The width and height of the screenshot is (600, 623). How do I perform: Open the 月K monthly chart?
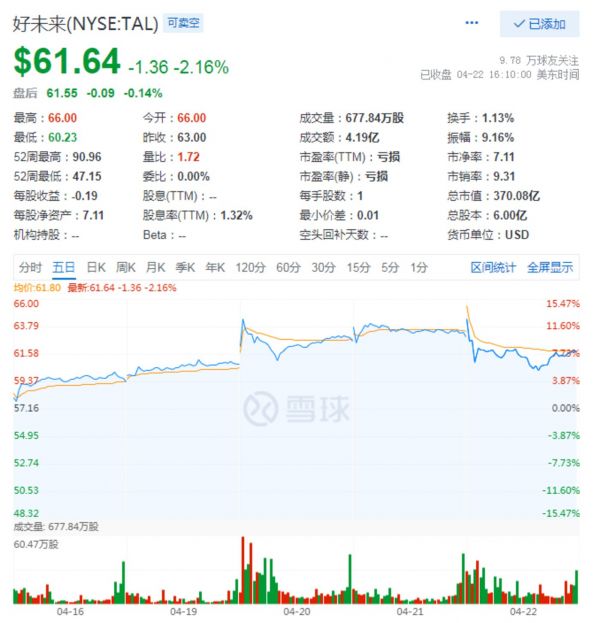click(x=155, y=267)
